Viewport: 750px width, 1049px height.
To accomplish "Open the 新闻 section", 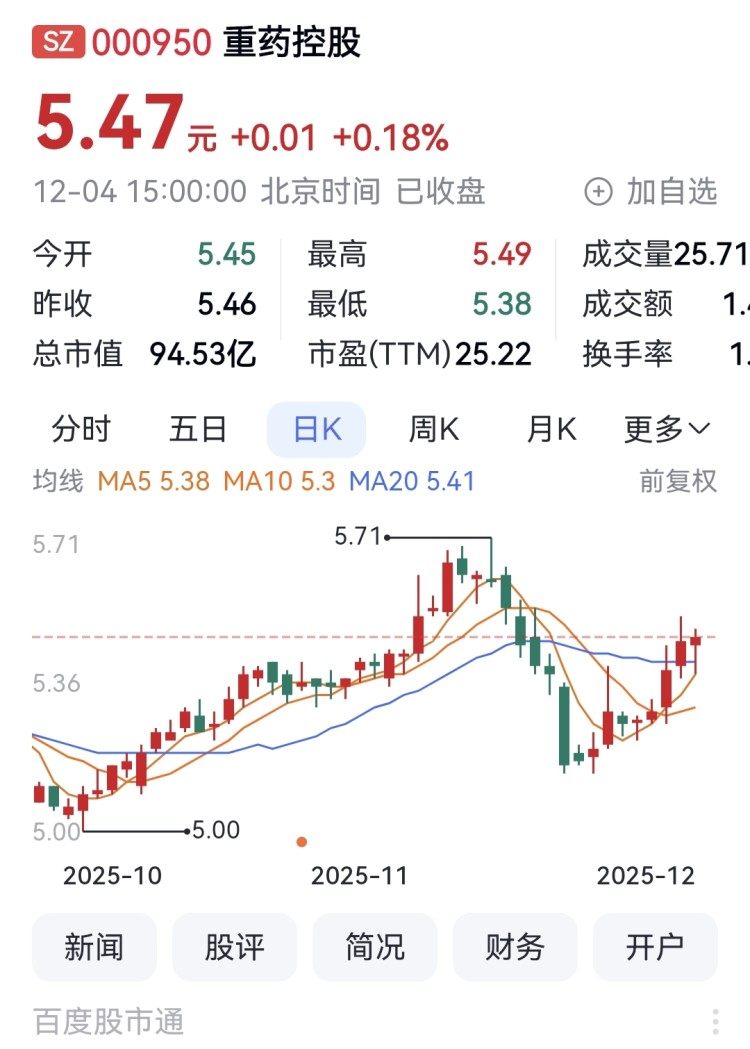I will click(95, 946).
